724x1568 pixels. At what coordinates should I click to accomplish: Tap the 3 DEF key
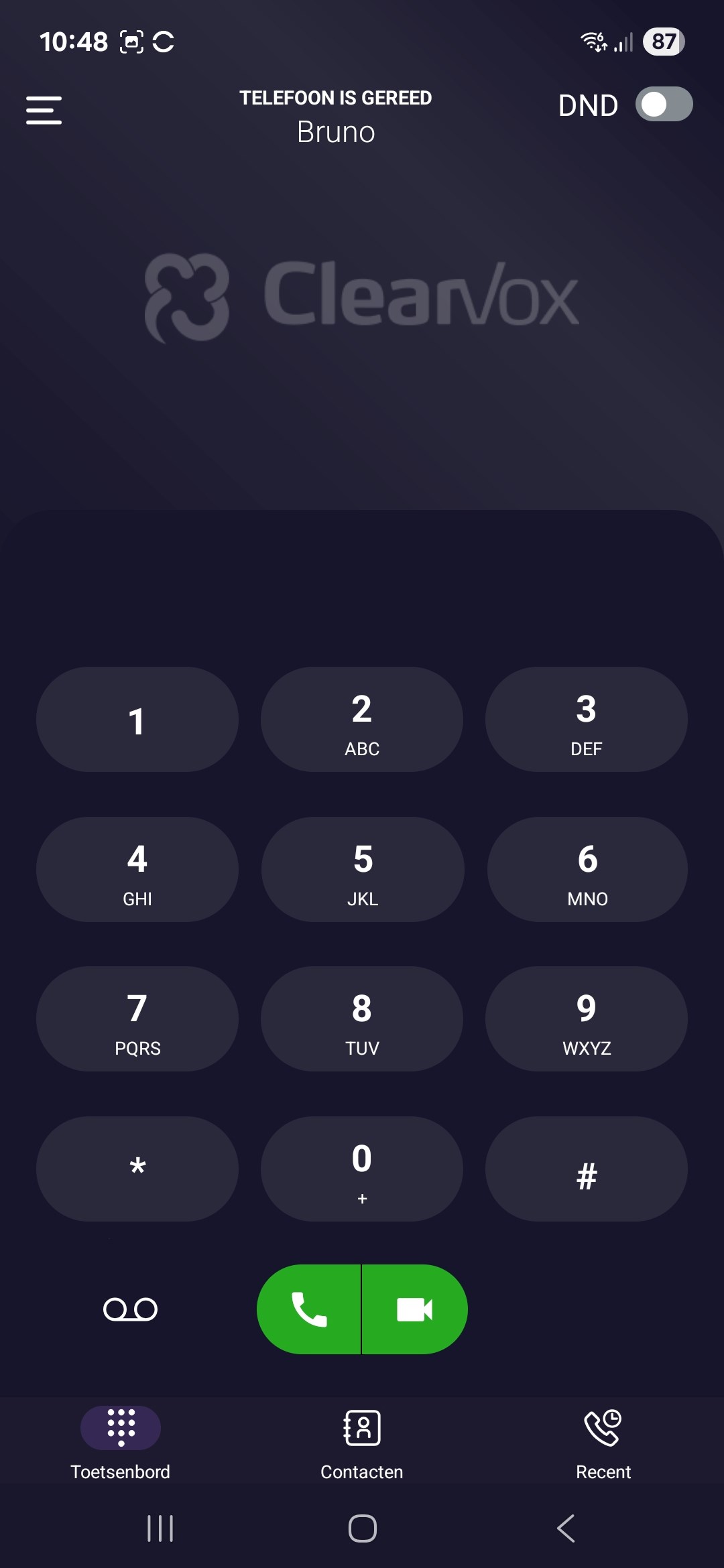[586, 720]
